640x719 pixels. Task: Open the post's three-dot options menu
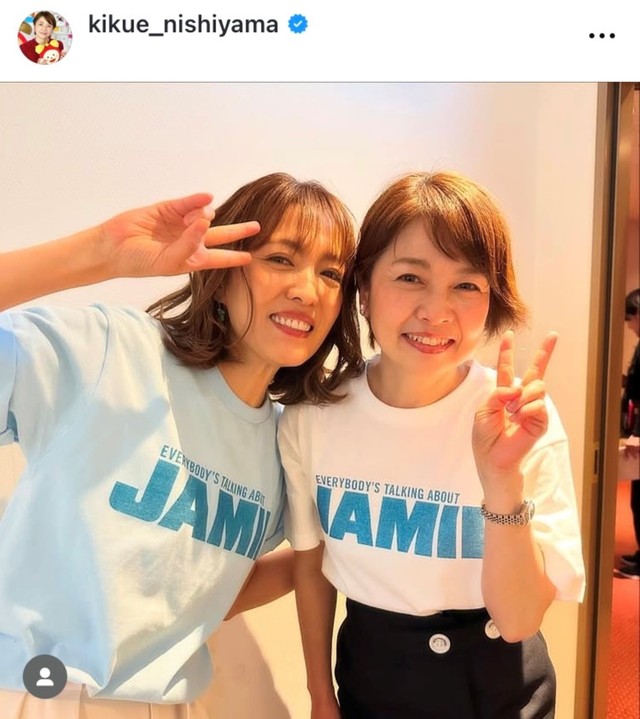601,36
